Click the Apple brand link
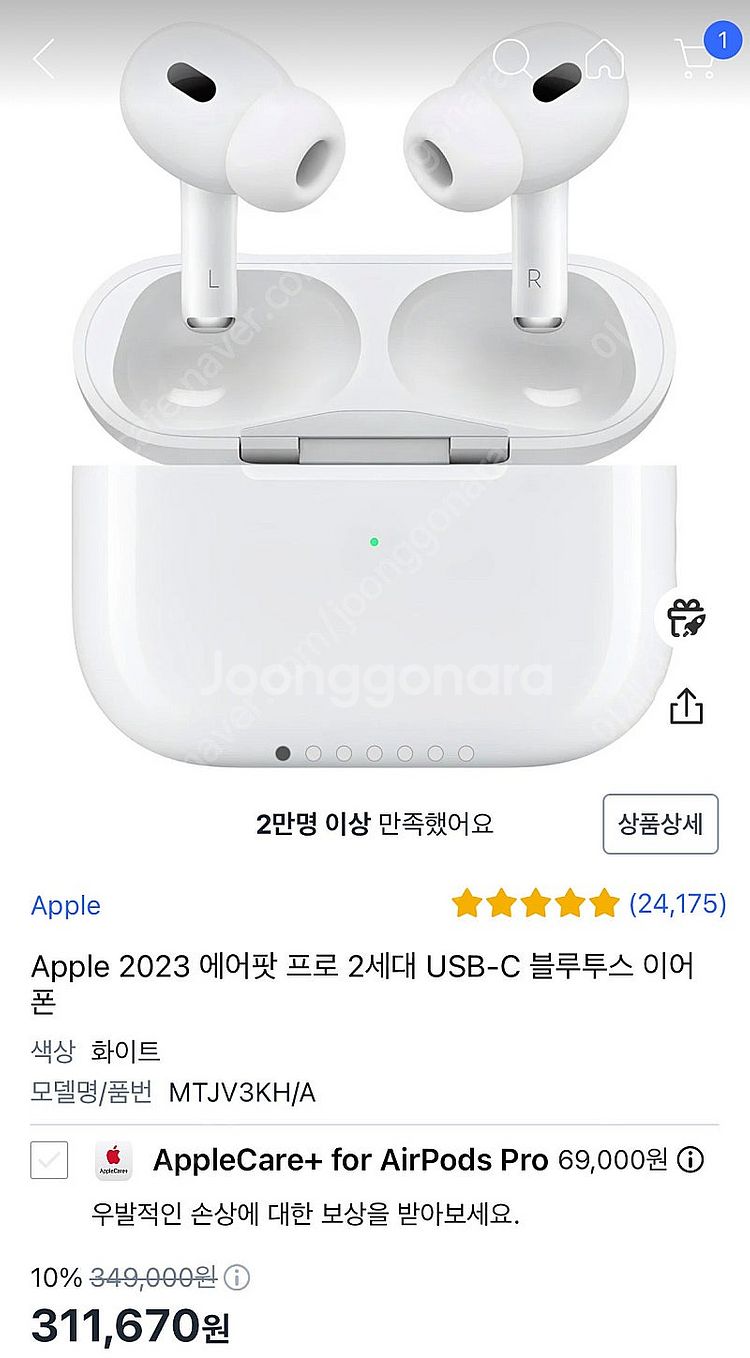Viewport: 750px width, 1358px height. (66, 906)
